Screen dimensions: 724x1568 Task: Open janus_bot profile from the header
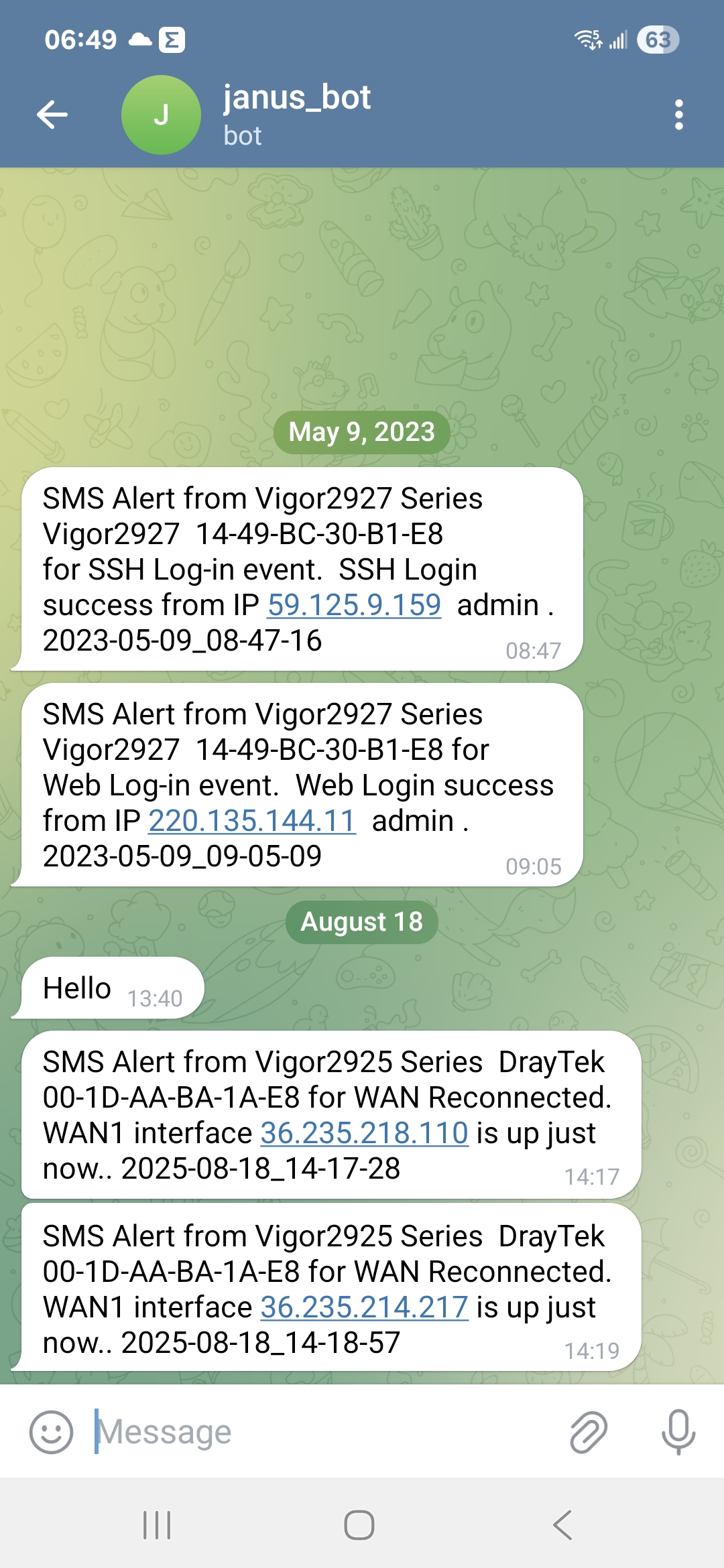click(x=296, y=115)
